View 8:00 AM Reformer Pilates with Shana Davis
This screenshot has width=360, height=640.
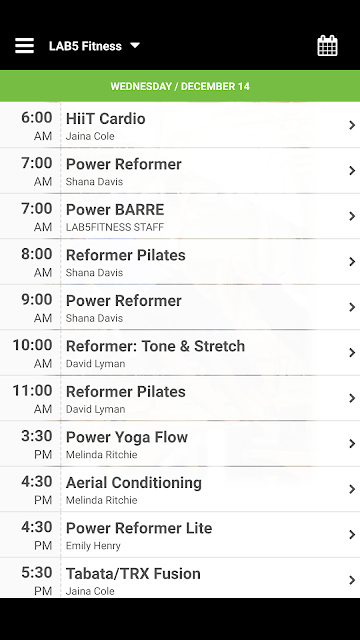(180, 262)
